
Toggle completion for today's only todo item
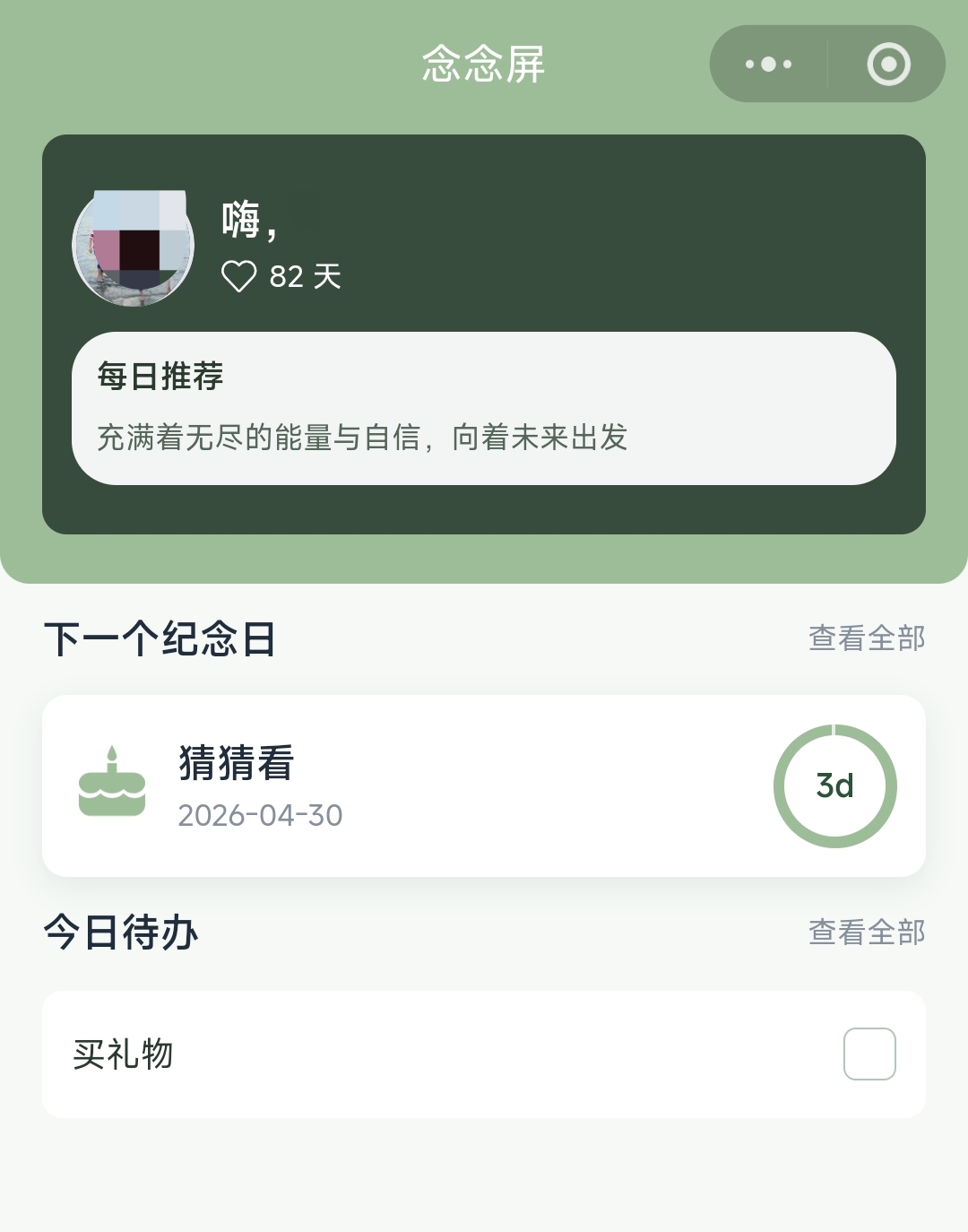[868, 1054]
